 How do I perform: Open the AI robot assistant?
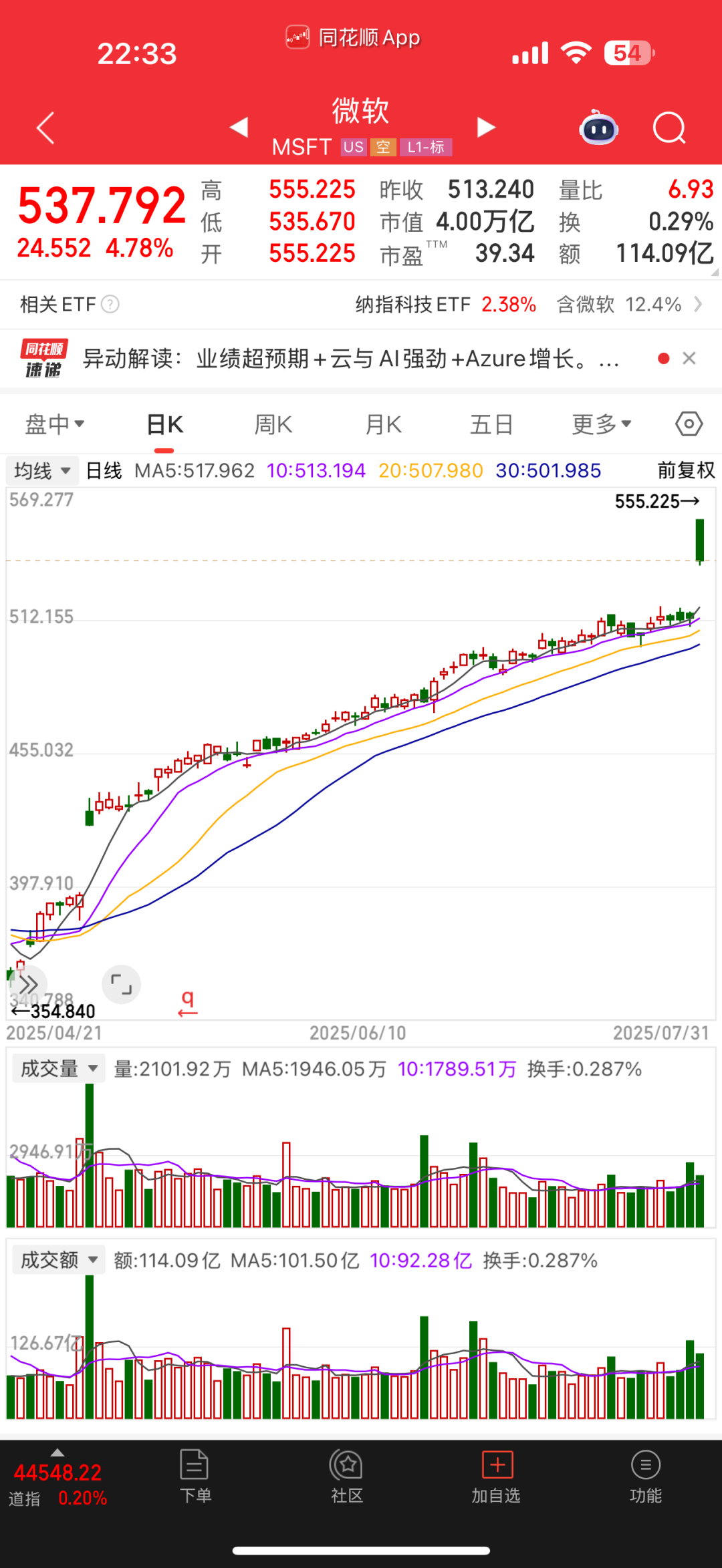[598, 128]
